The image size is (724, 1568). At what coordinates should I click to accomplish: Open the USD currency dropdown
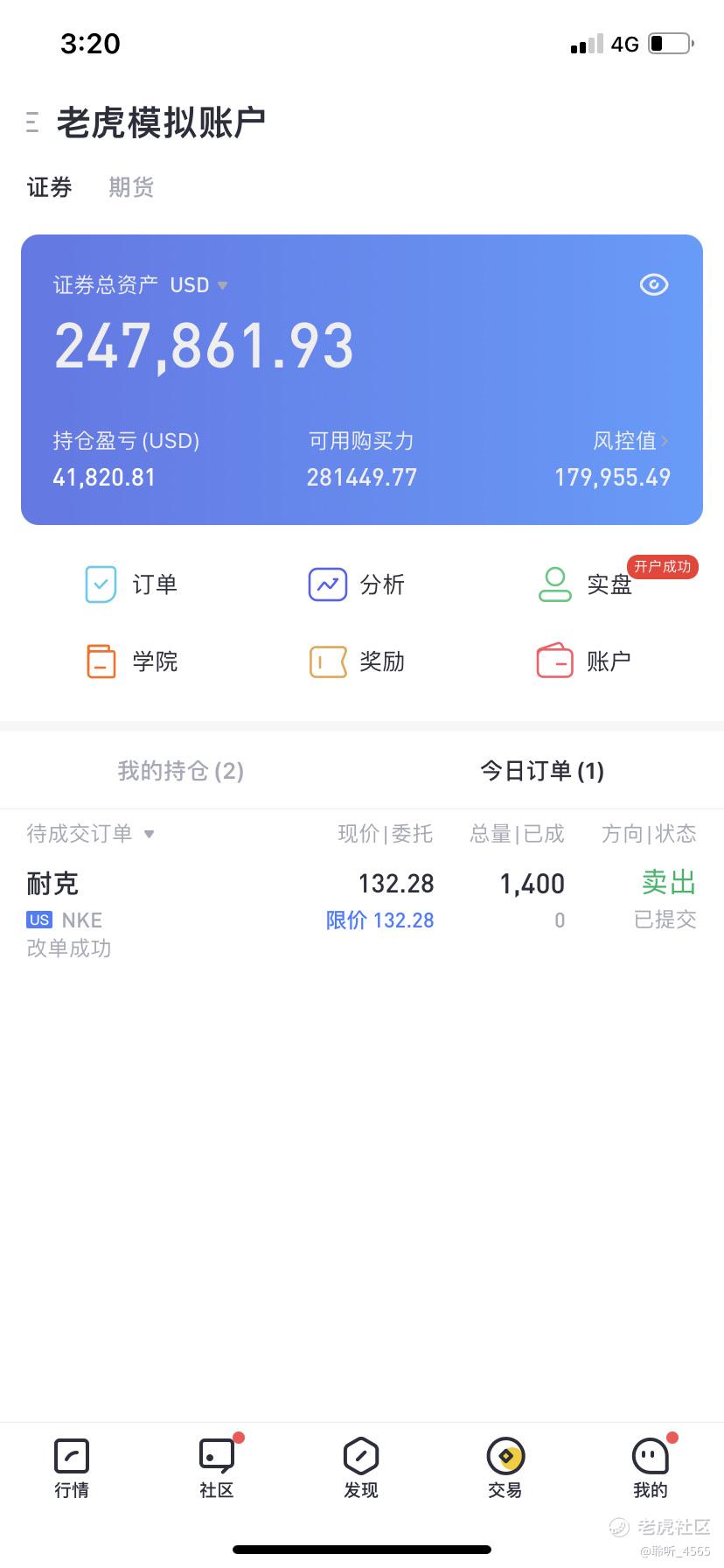(x=198, y=285)
